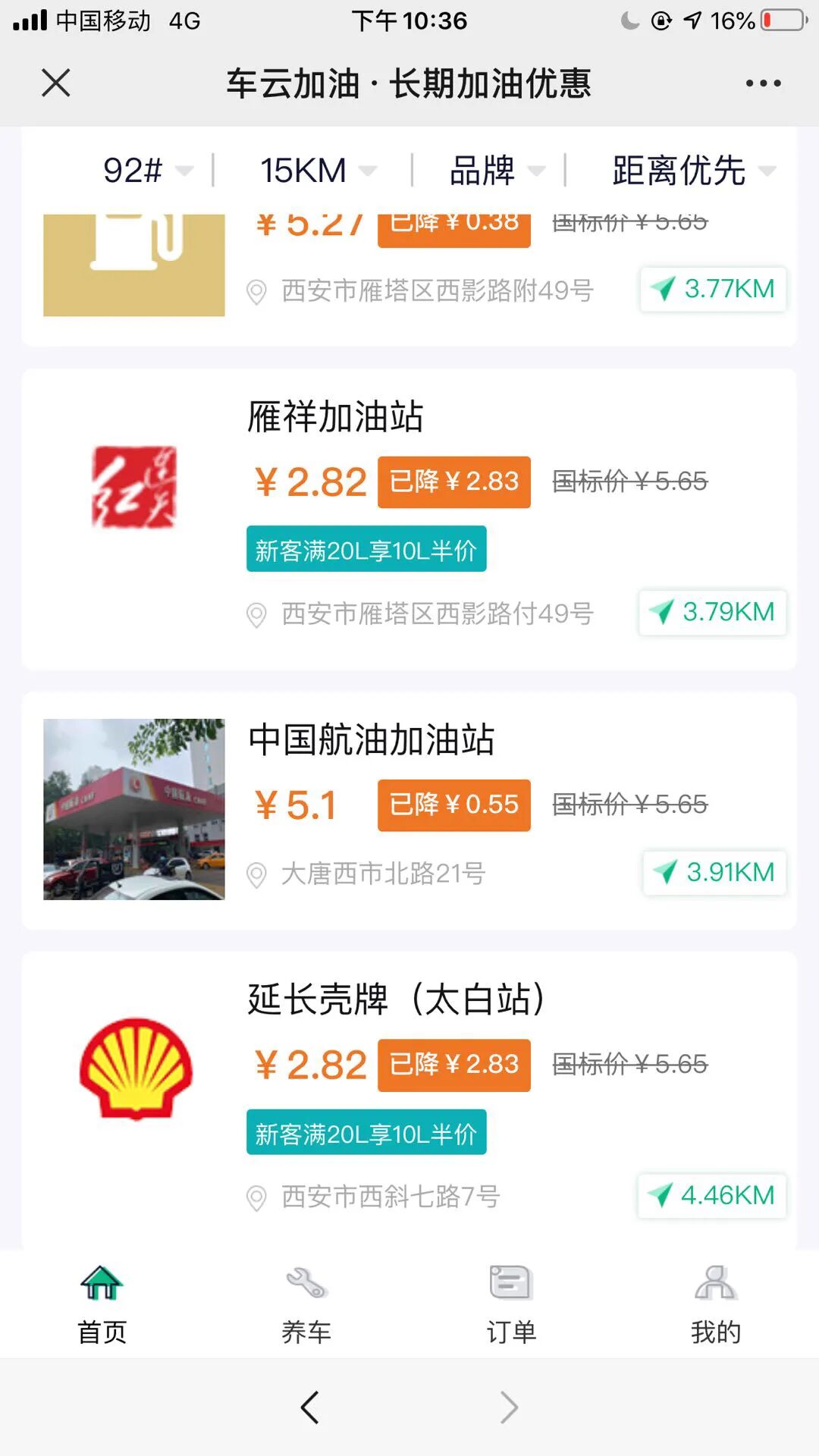Open the three-dot overflow menu
Image resolution: width=819 pixels, height=1456 pixels.
coord(763,83)
